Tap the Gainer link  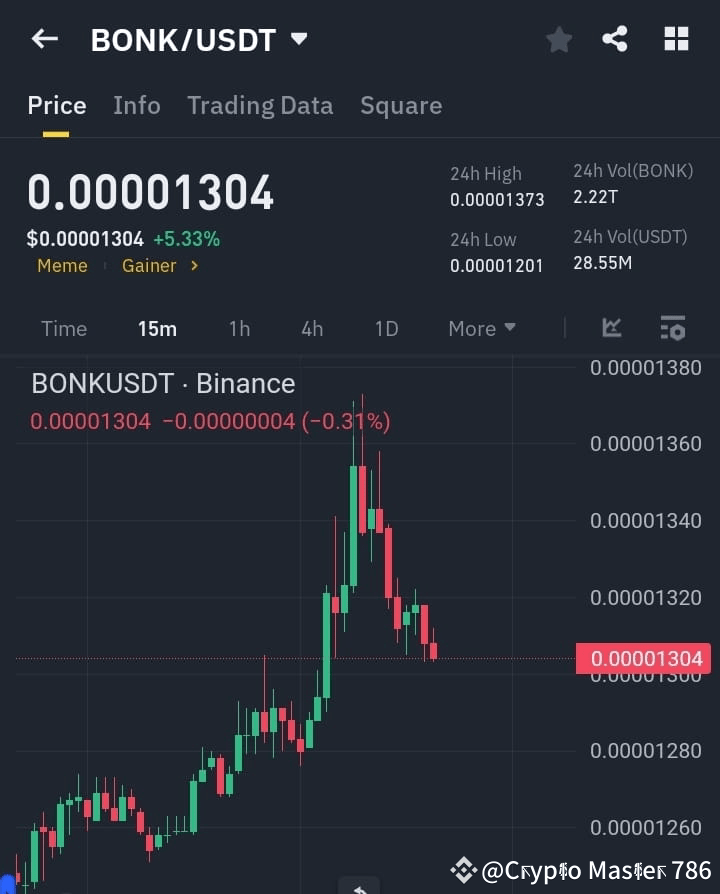[148, 265]
